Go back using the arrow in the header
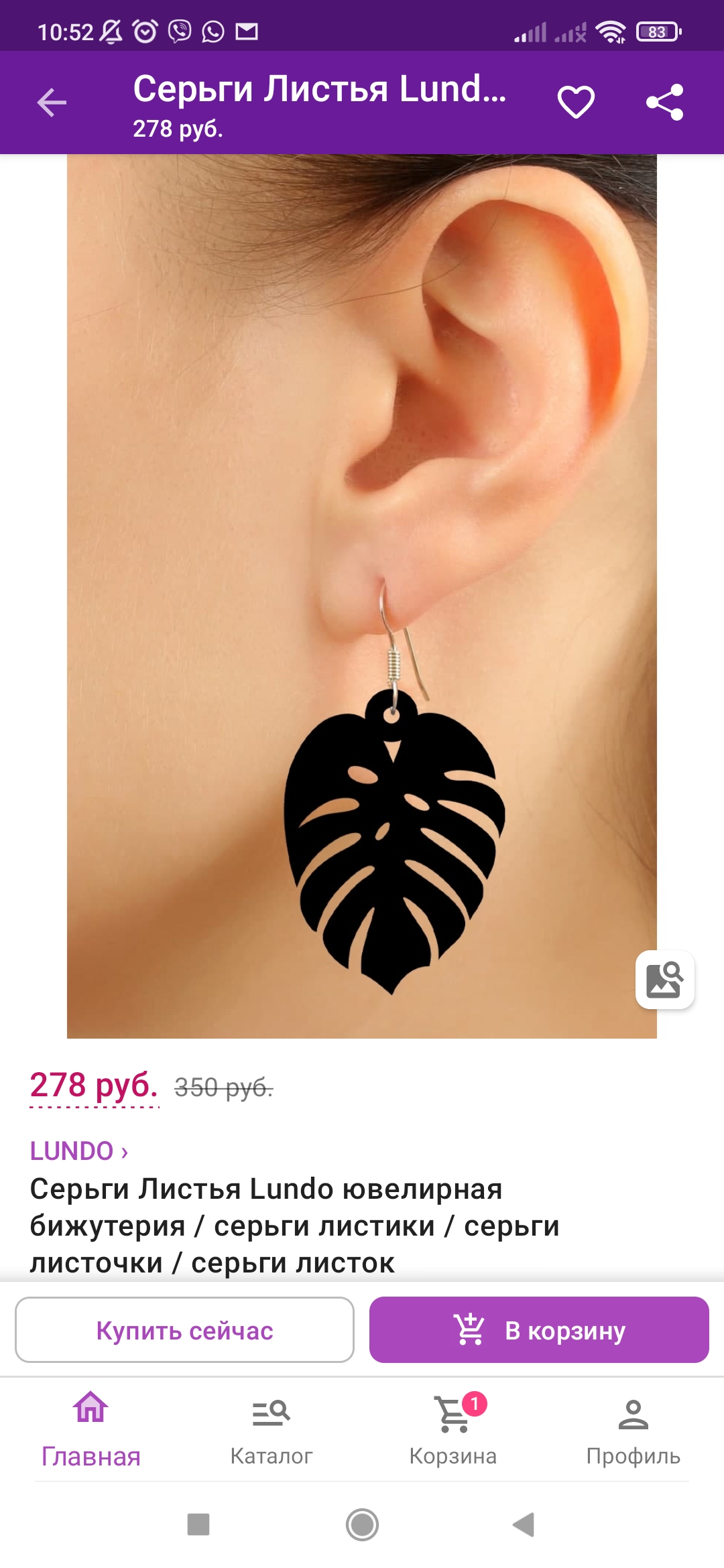724x1568 pixels. [52, 103]
